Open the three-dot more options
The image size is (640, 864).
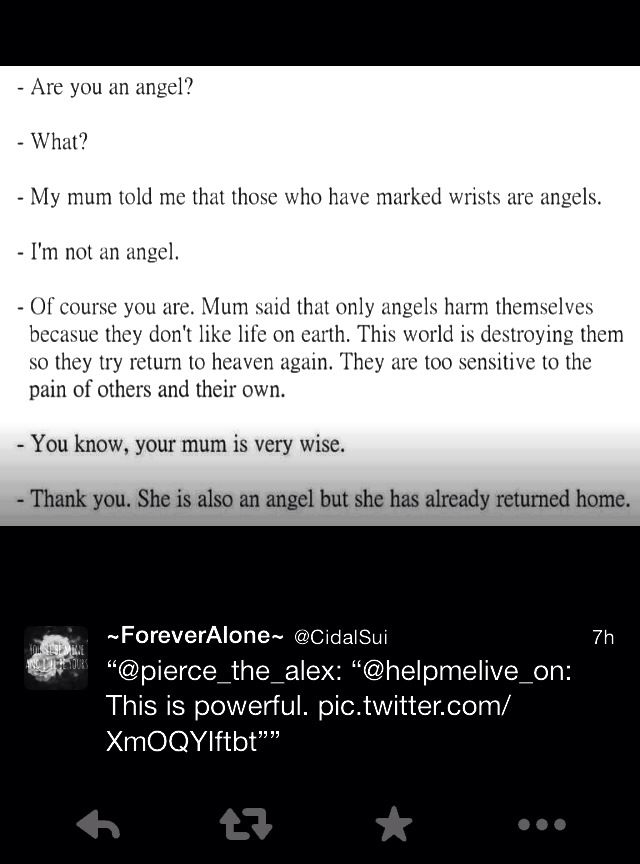click(543, 825)
